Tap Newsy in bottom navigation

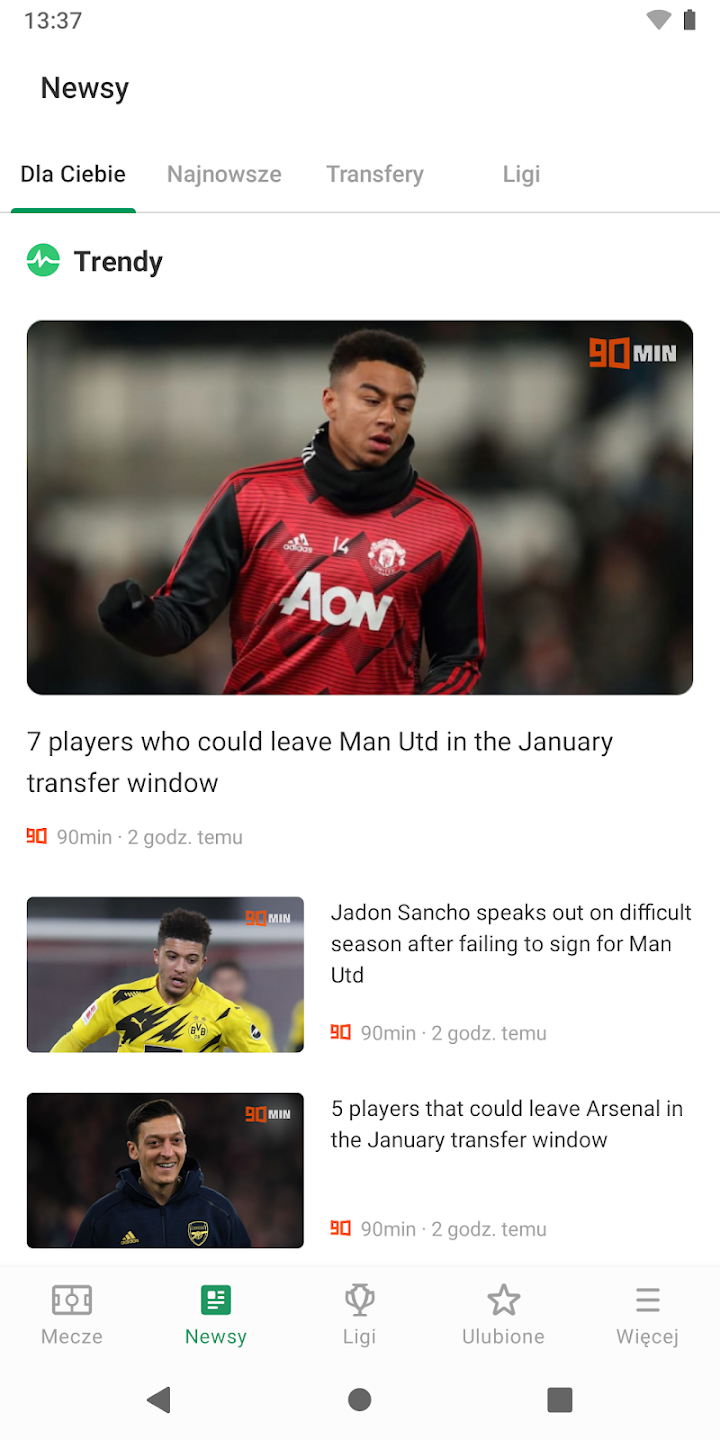(216, 1314)
